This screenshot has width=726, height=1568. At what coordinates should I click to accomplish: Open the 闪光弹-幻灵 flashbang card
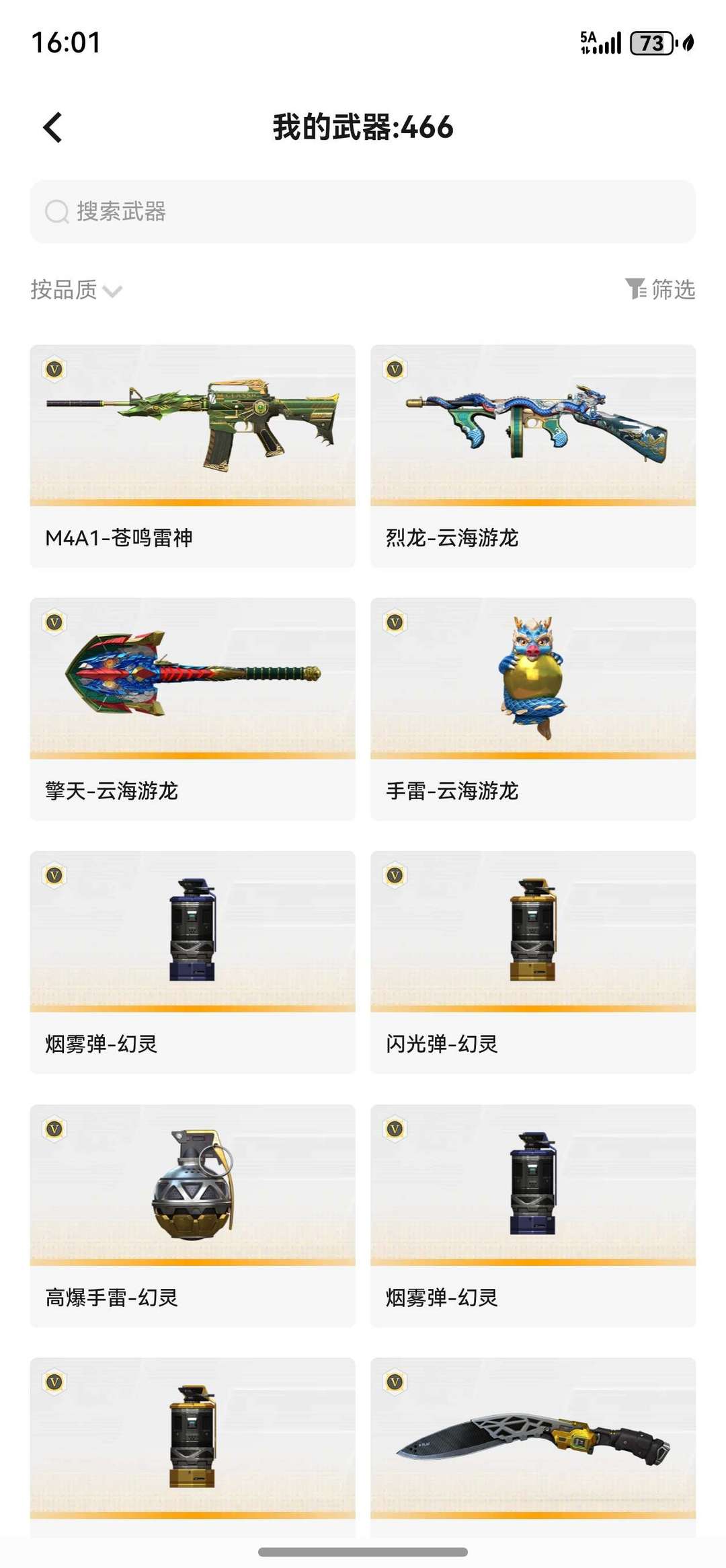pos(532,962)
